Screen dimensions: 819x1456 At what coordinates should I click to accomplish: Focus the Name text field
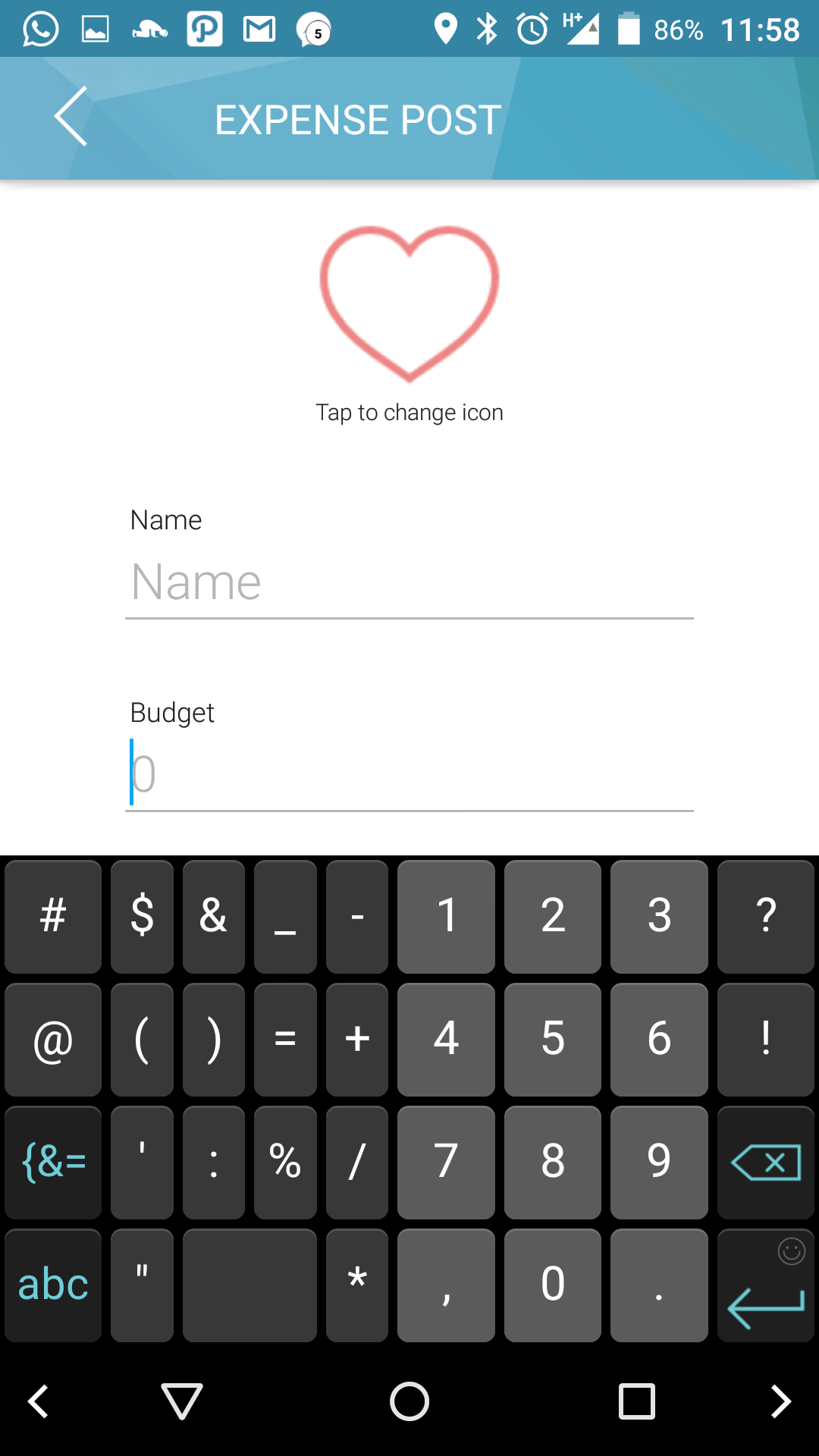coord(409,582)
